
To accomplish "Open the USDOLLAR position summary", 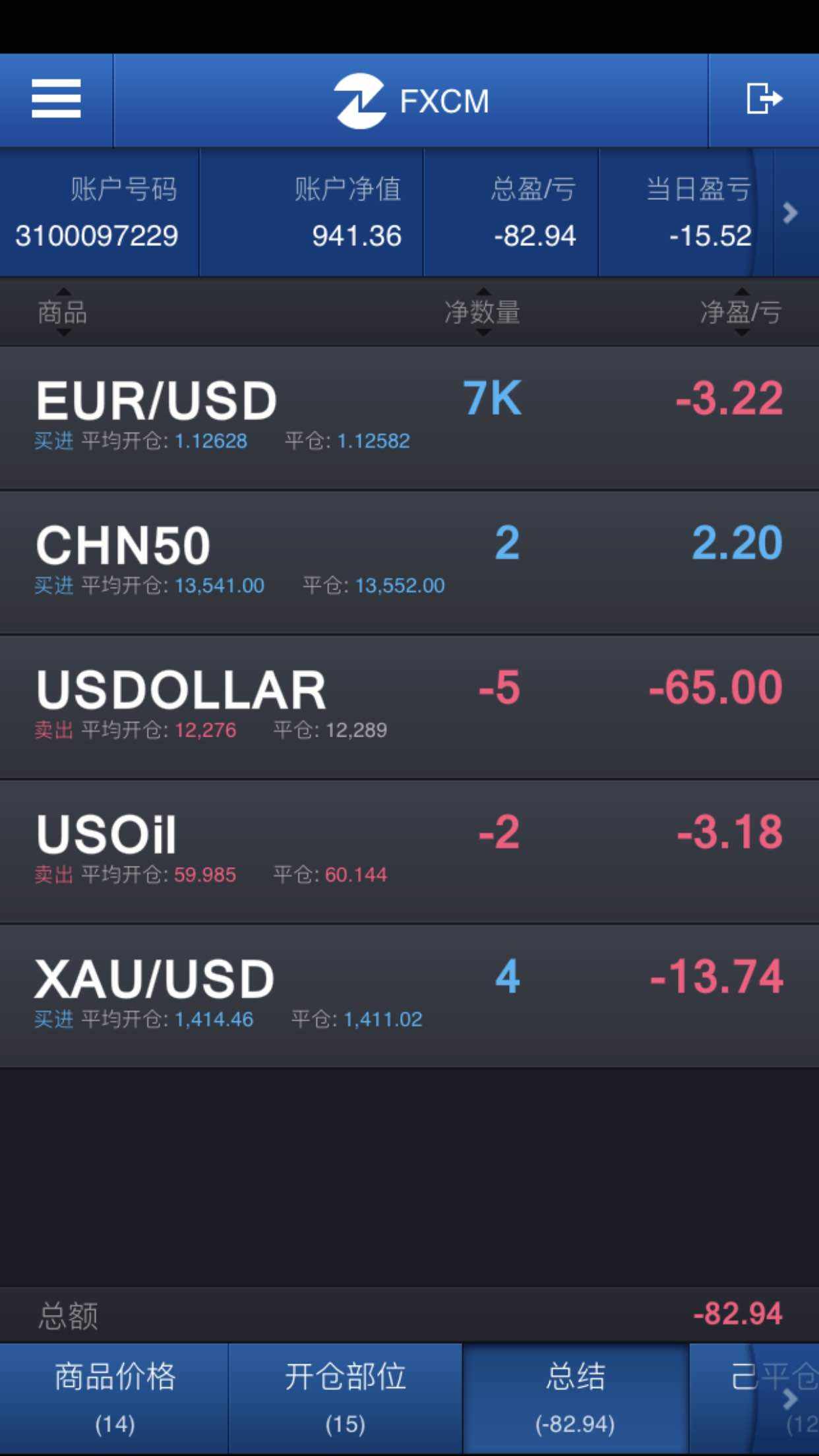I will click(409, 707).
